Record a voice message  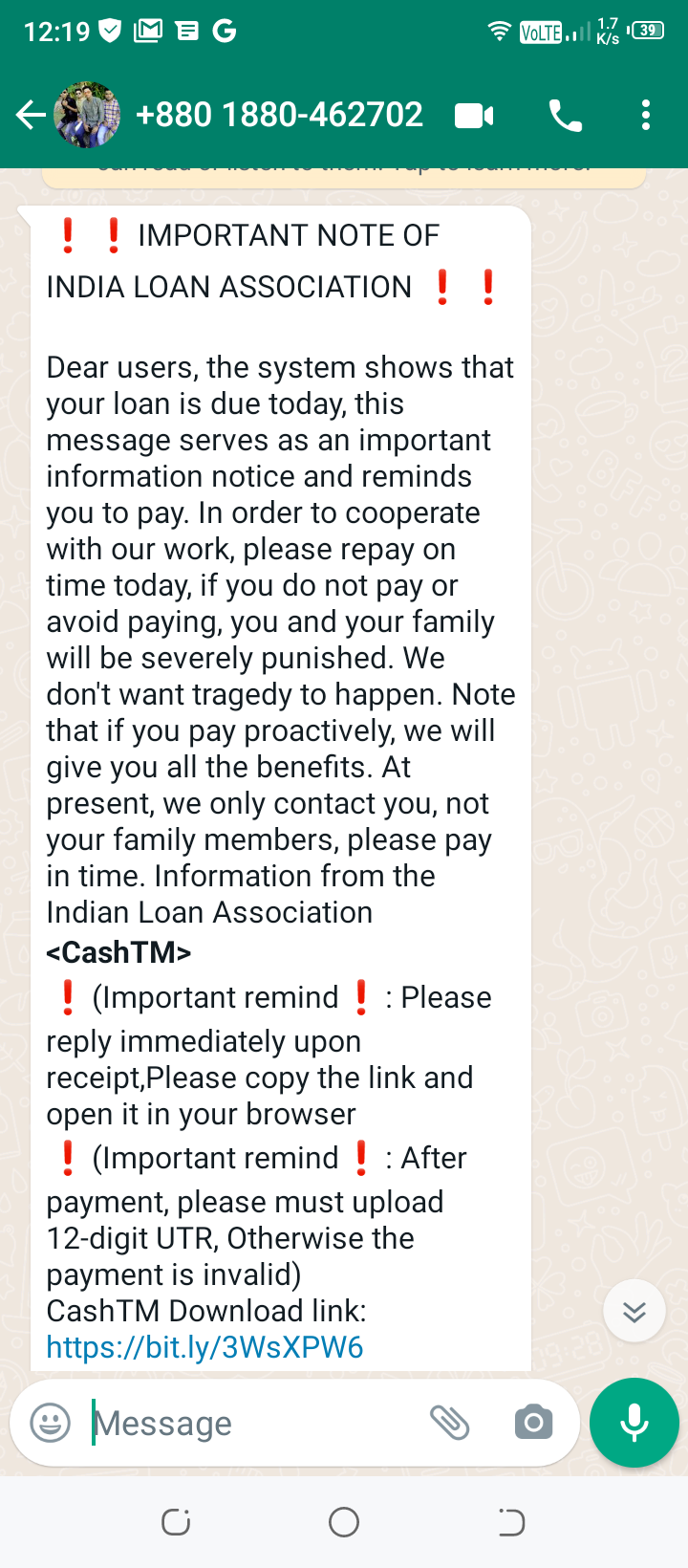tap(634, 1423)
